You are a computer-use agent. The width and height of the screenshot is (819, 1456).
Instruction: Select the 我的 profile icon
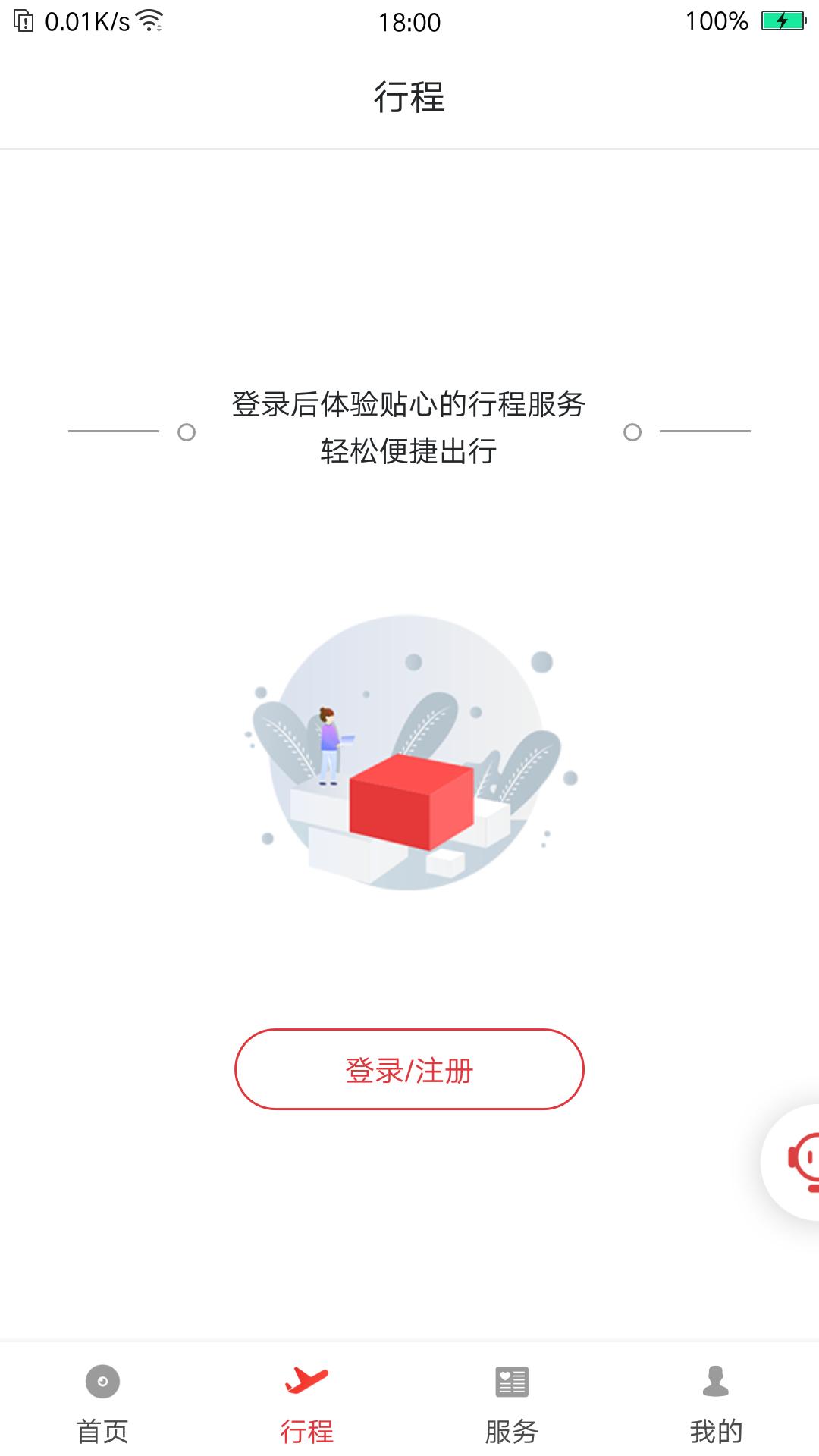click(x=717, y=1382)
